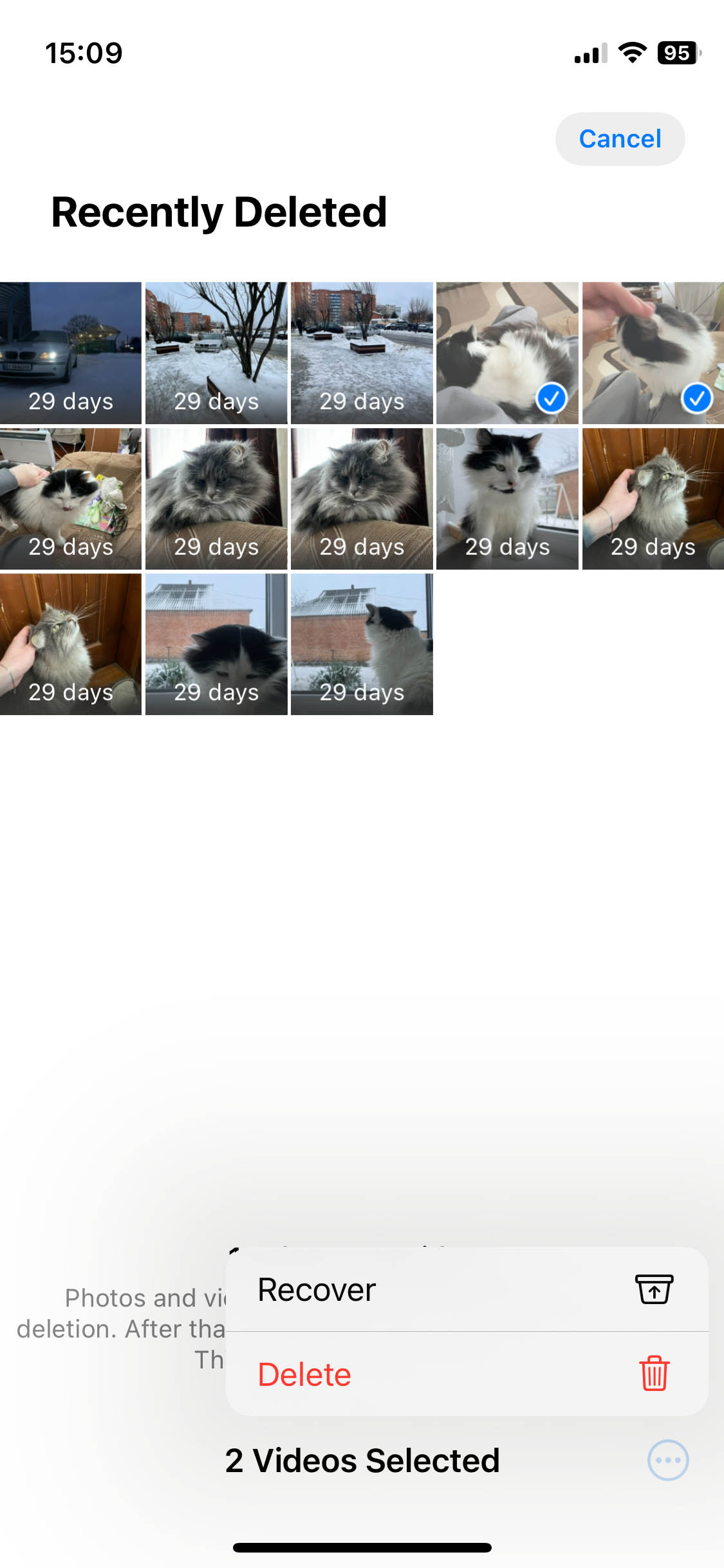Tap Cancel to exit selection mode
The image size is (724, 1568).
click(x=620, y=139)
